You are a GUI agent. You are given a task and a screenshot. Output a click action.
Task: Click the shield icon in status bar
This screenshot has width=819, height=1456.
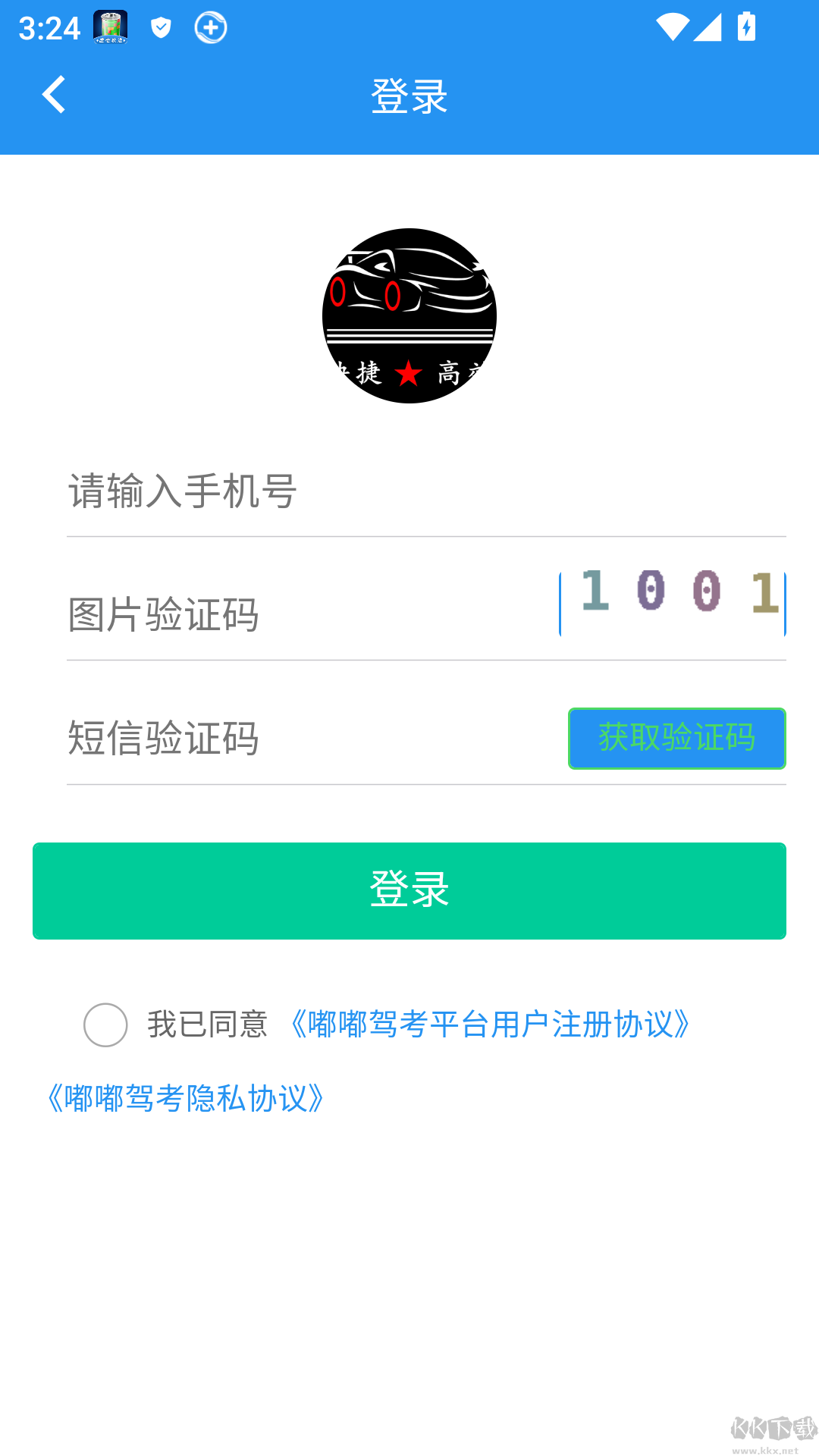coord(160,27)
